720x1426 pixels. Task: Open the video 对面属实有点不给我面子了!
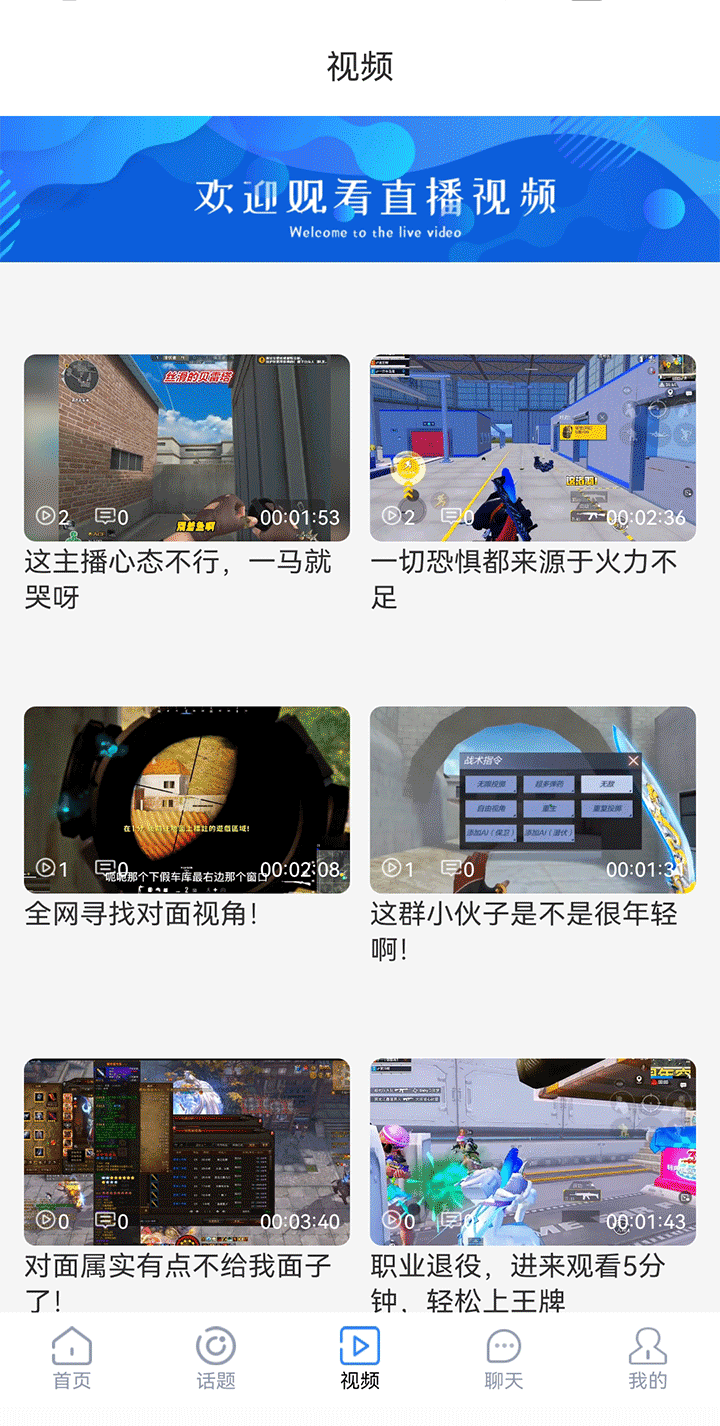point(187,1152)
